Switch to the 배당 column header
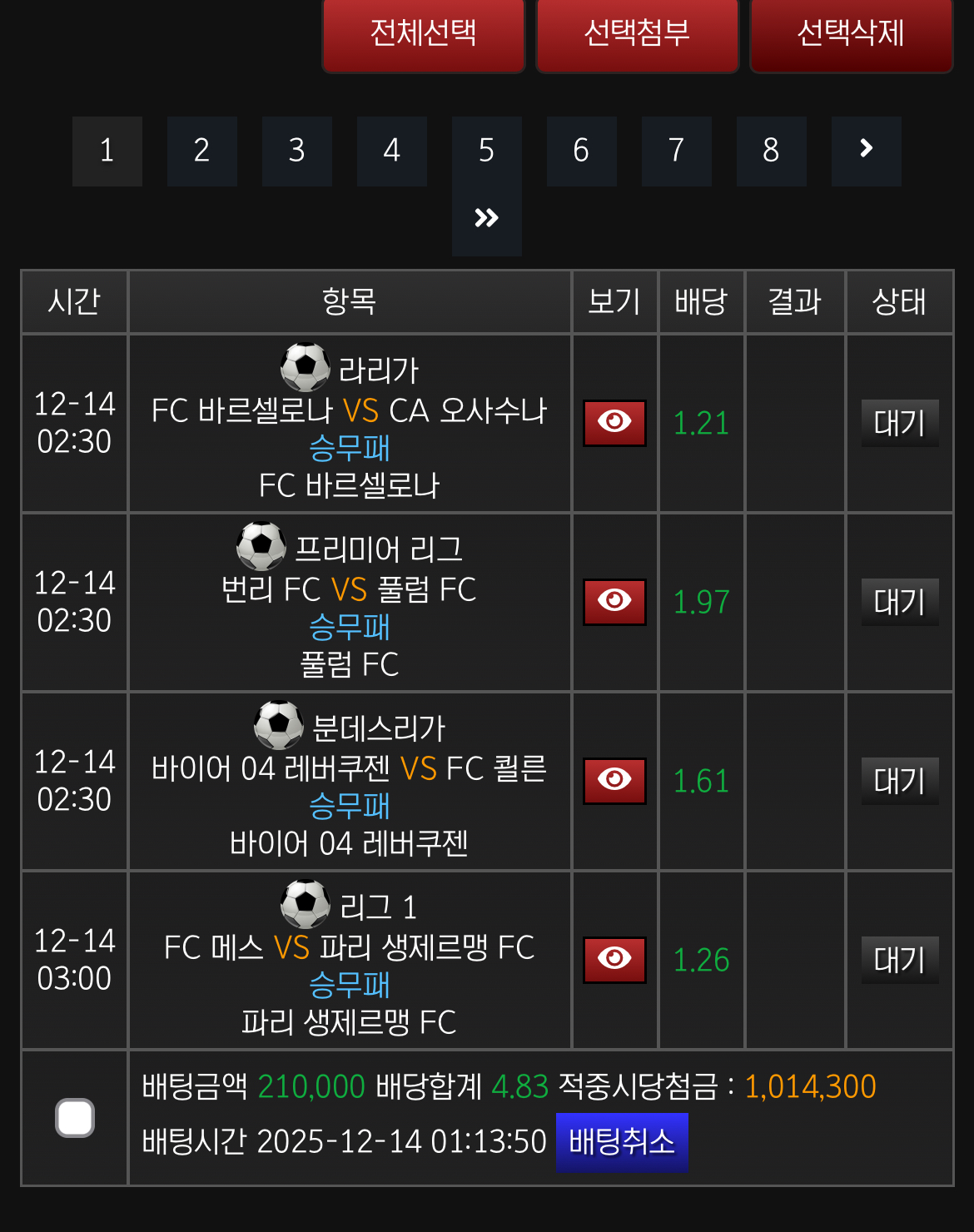Screen dimensions: 974x1232 coord(701,301)
